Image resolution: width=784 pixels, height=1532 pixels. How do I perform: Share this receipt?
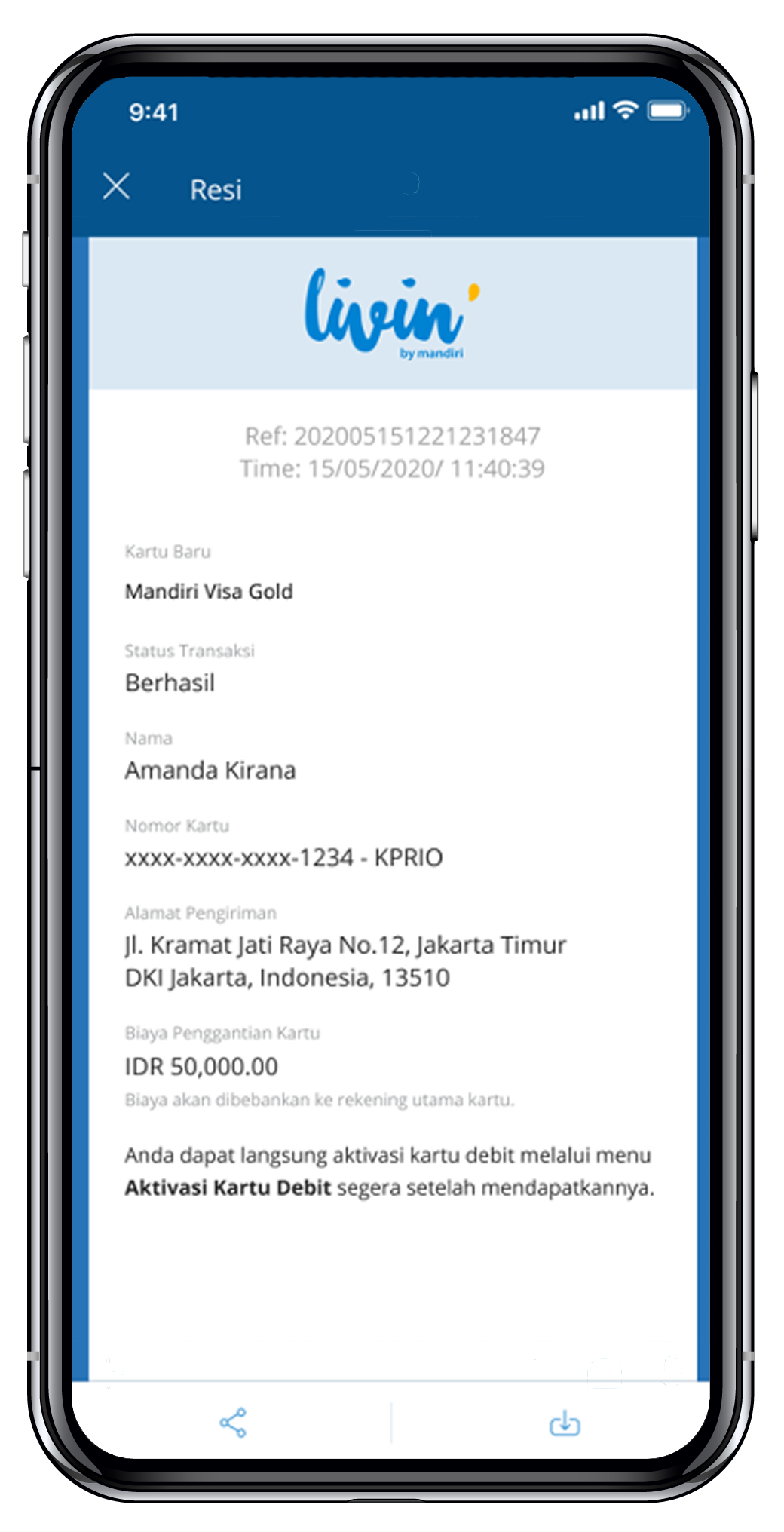(233, 1422)
